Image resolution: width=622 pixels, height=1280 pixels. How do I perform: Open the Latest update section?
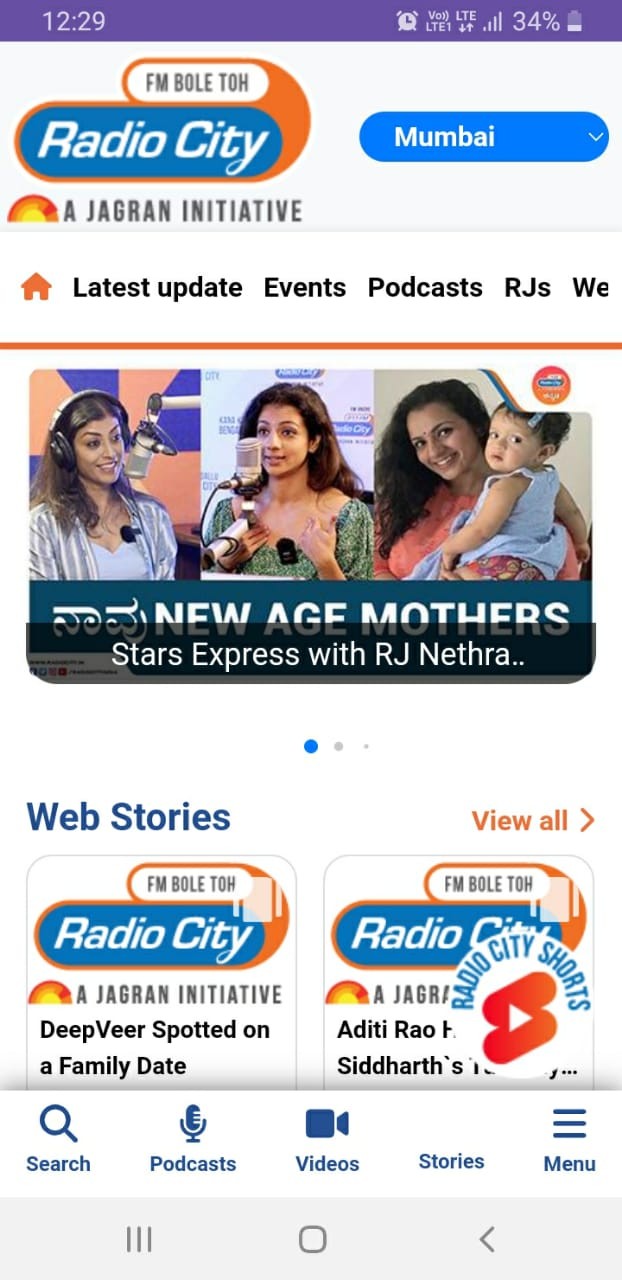pos(157,288)
